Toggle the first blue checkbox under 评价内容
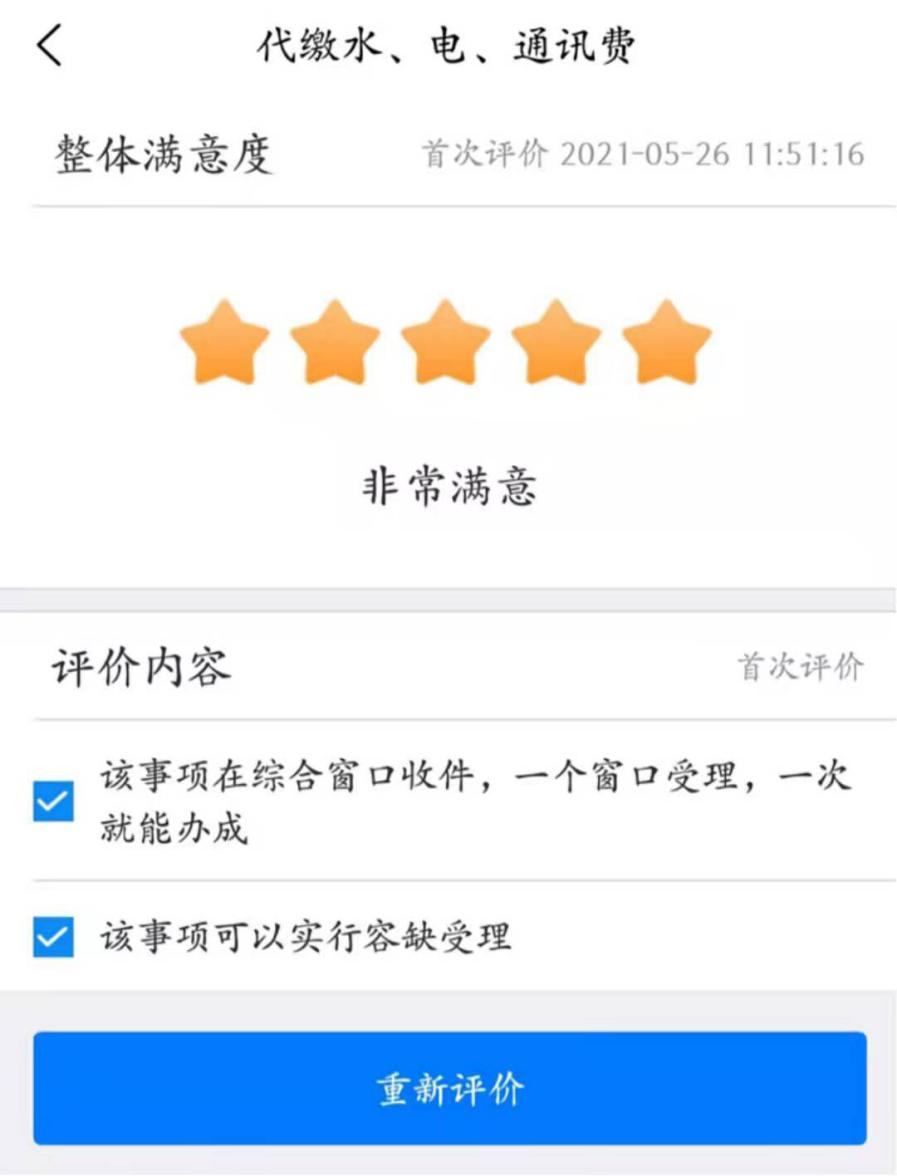The image size is (897, 1176). (54, 799)
